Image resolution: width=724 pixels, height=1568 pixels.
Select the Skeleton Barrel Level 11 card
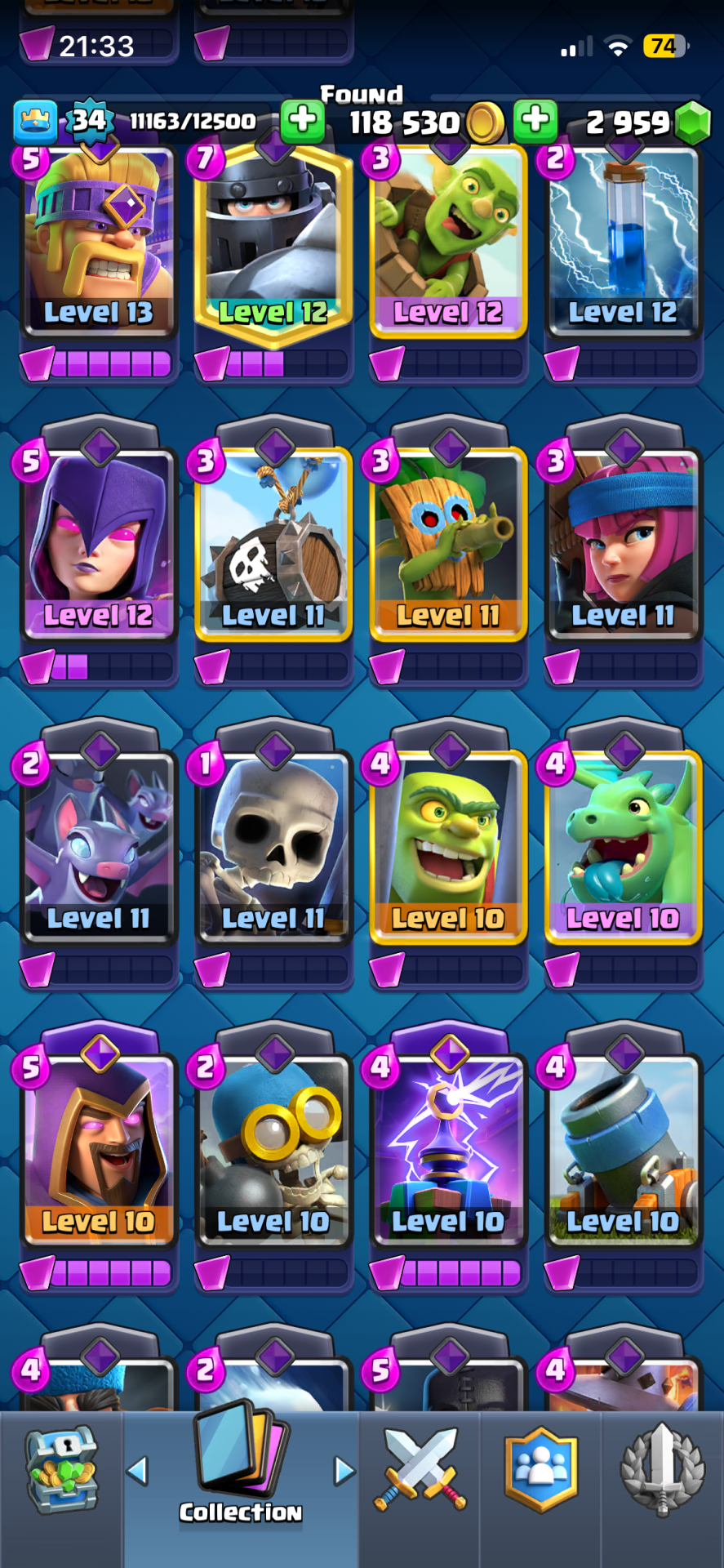[x=273, y=543]
